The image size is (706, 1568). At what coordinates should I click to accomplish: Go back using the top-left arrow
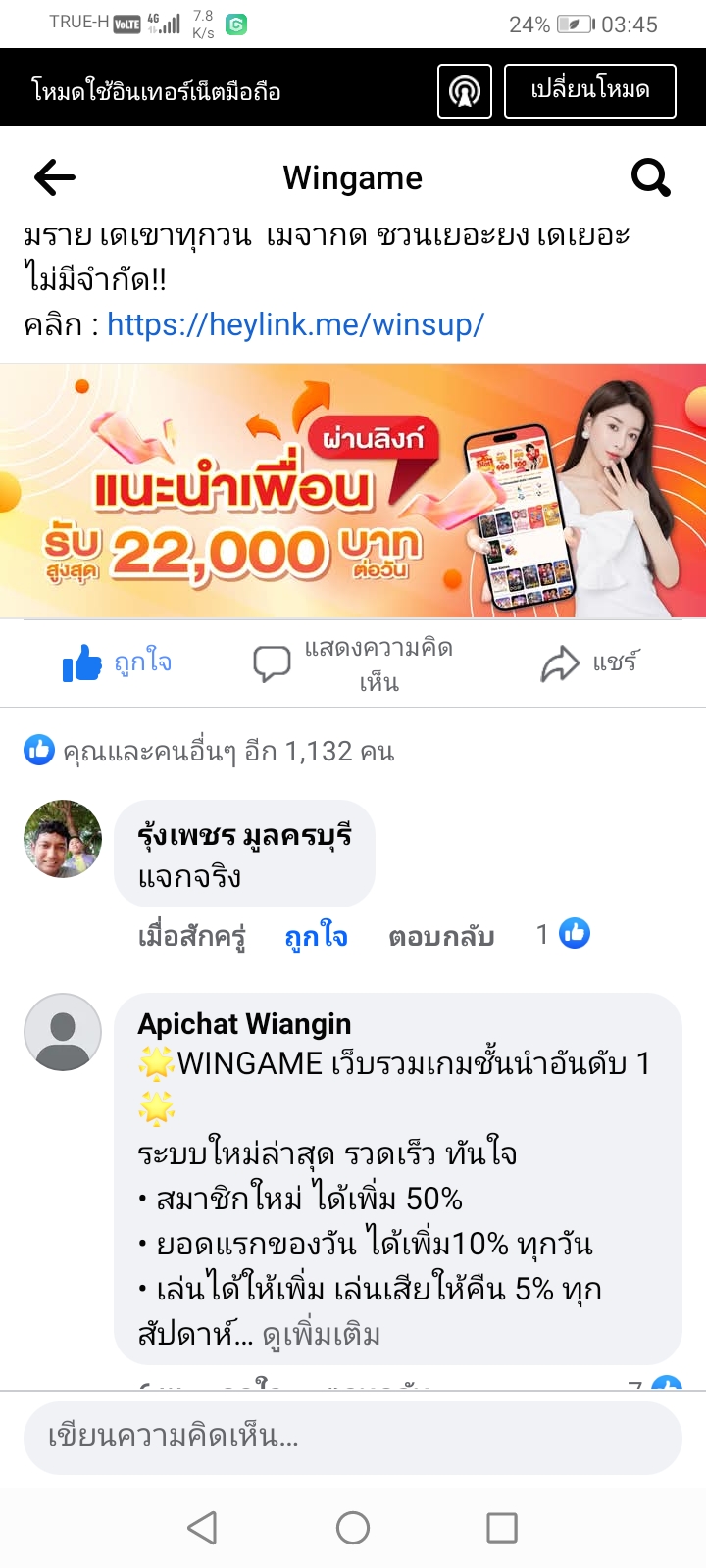pos(54,177)
